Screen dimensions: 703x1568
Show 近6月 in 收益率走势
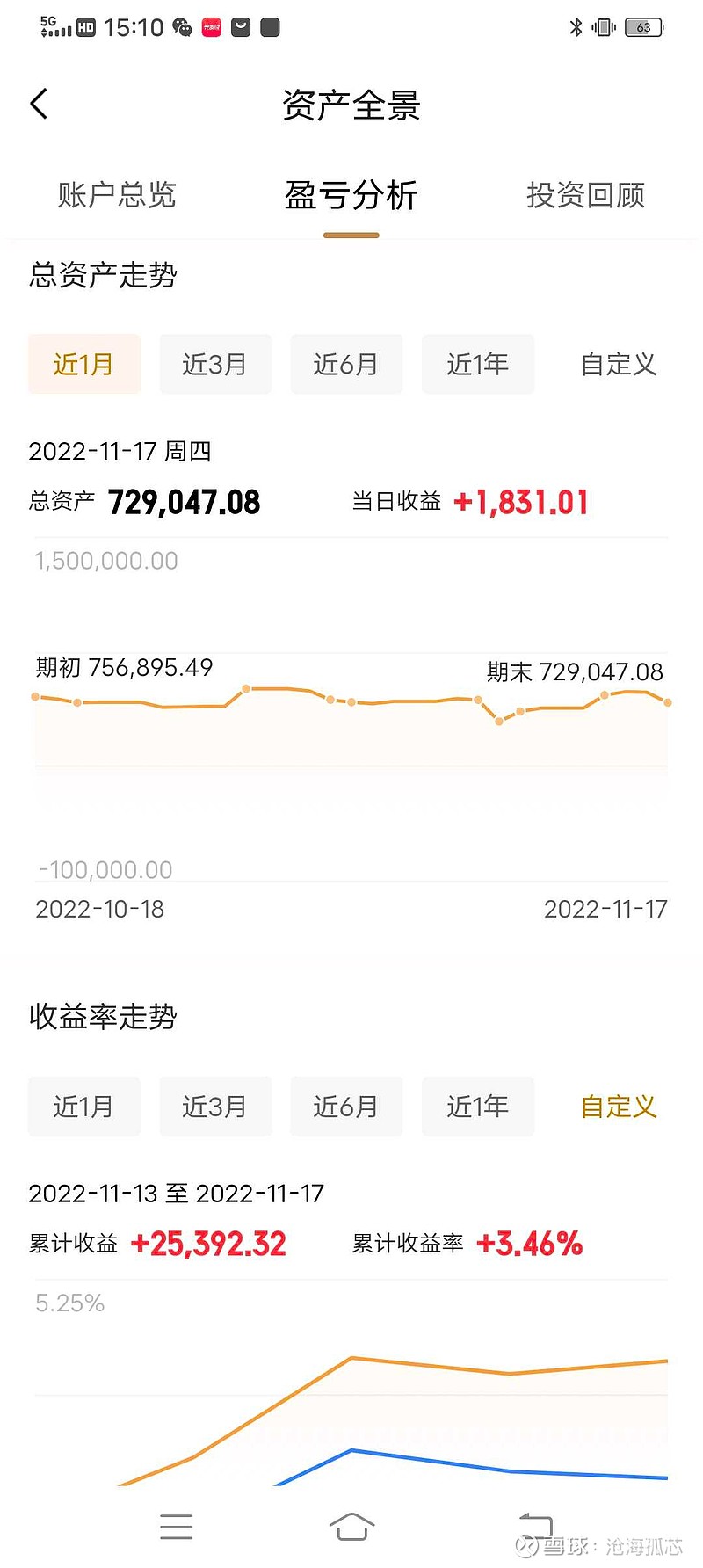pos(346,1107)
